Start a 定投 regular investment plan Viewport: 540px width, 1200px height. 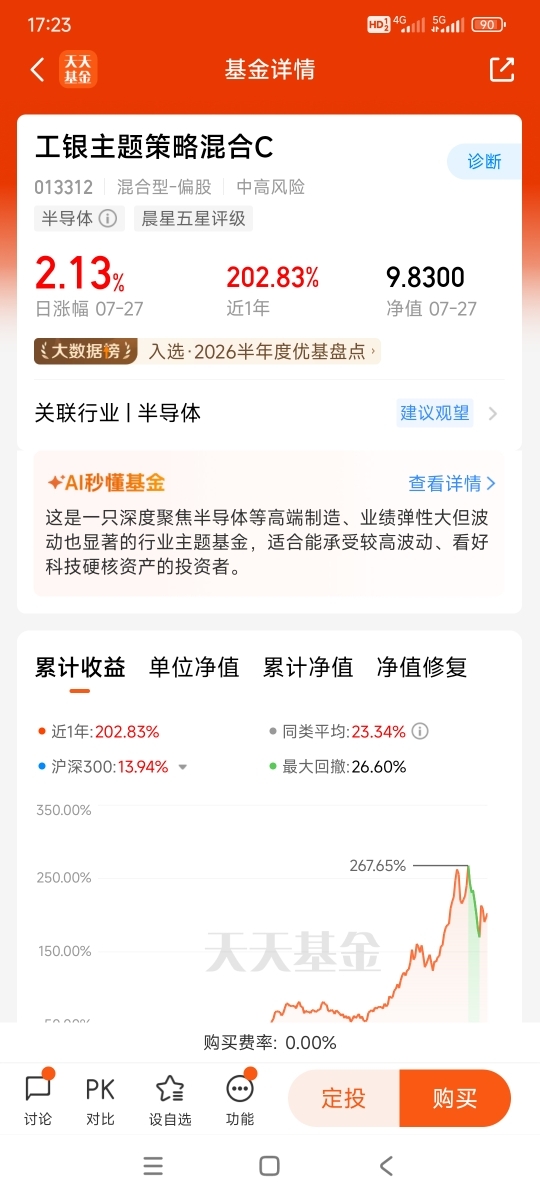(343, 1098)
